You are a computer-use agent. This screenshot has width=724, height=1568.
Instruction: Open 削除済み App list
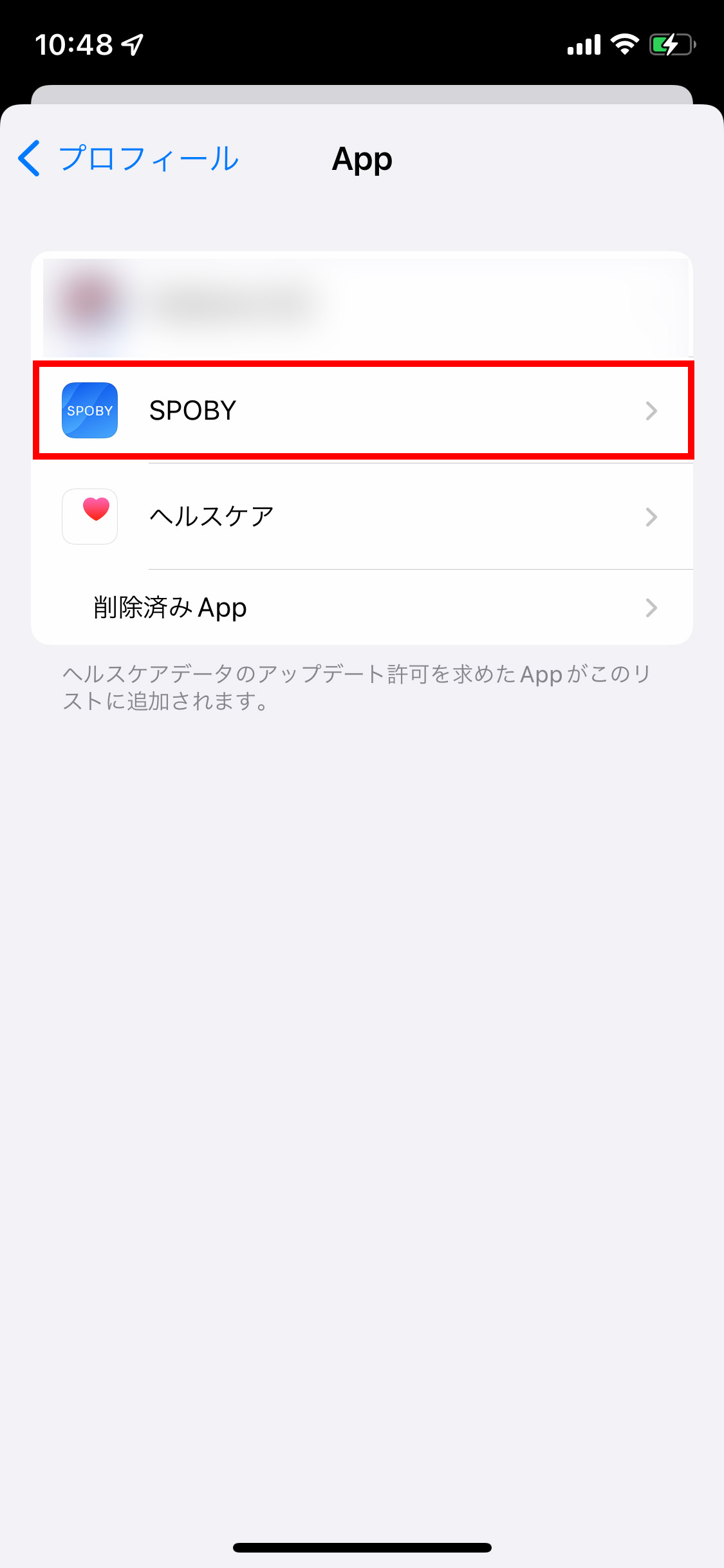(362, 608)
